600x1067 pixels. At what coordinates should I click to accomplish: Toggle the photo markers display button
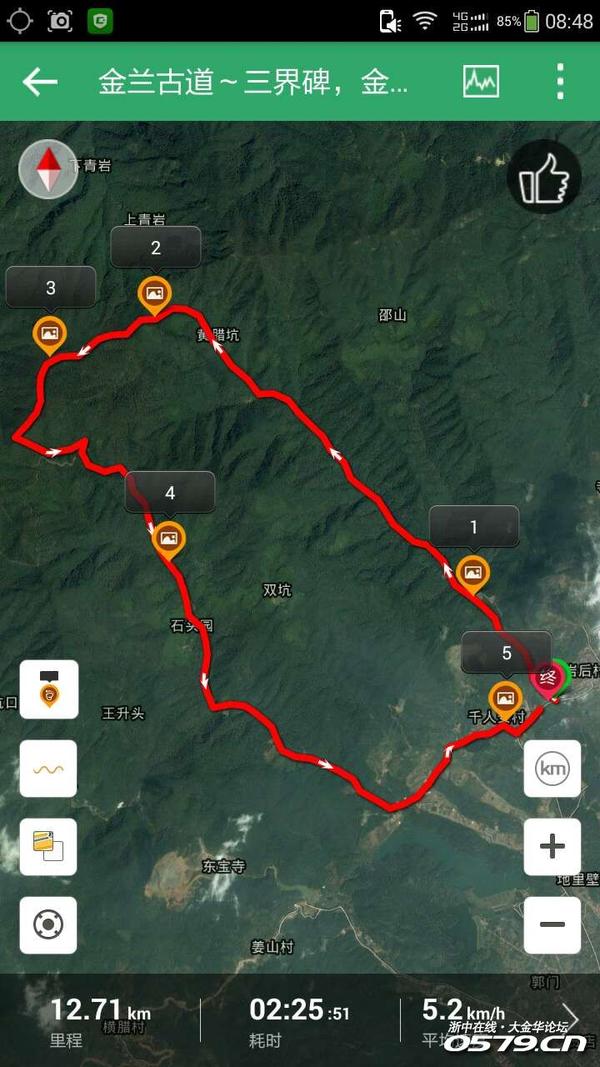pyautogui.click(x=48, y=689)
